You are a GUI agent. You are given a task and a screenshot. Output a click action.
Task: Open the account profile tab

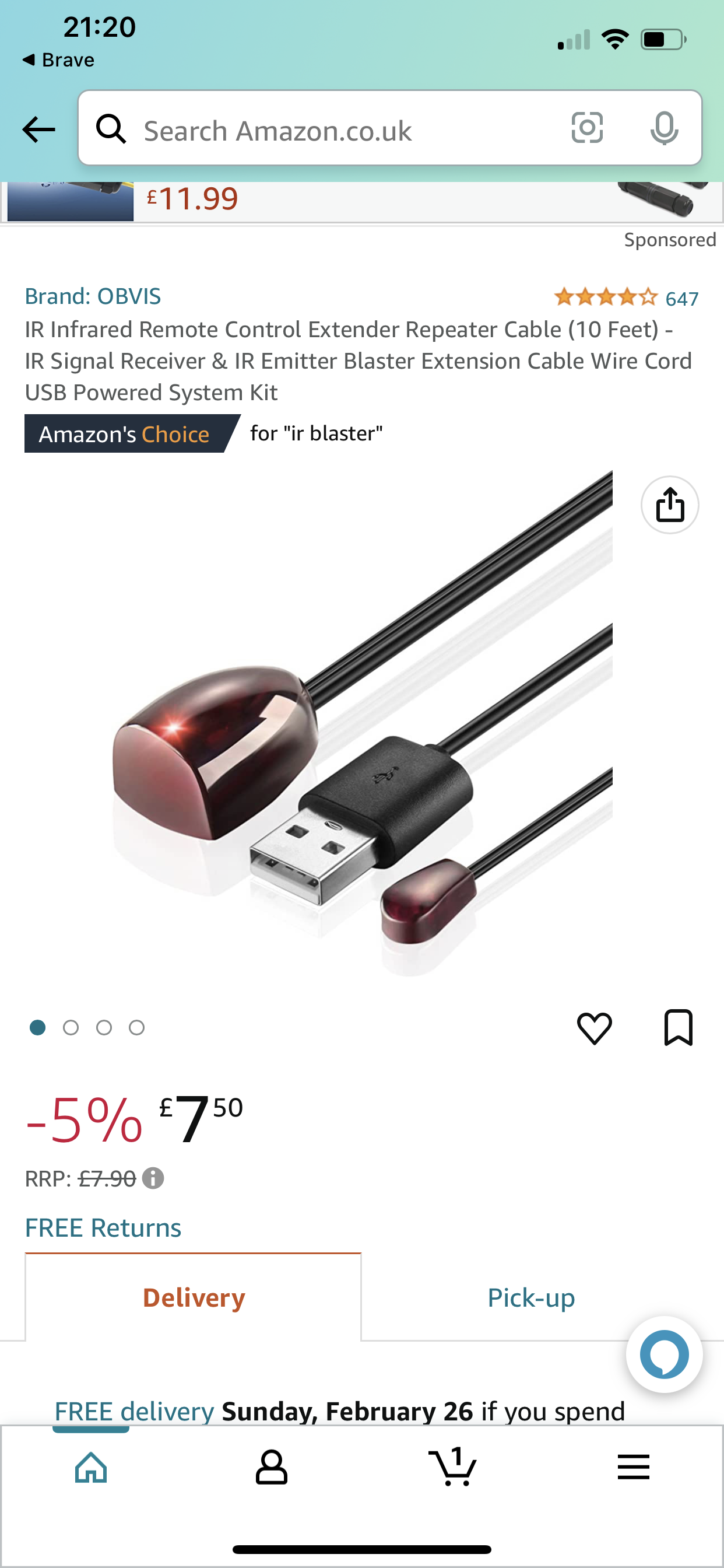(x=271, y=1468)
